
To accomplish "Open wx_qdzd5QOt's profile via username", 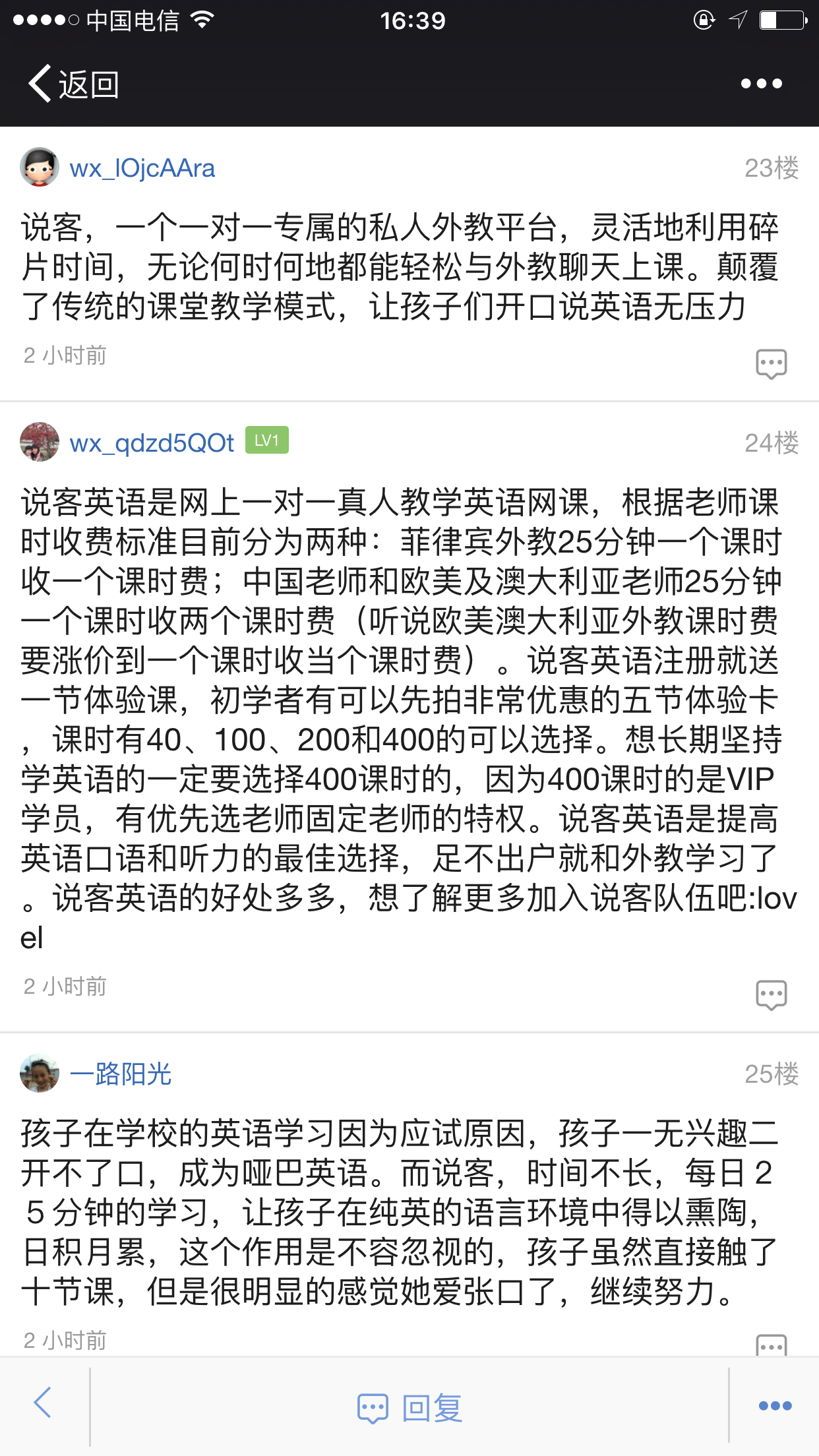I will (152, 442).
